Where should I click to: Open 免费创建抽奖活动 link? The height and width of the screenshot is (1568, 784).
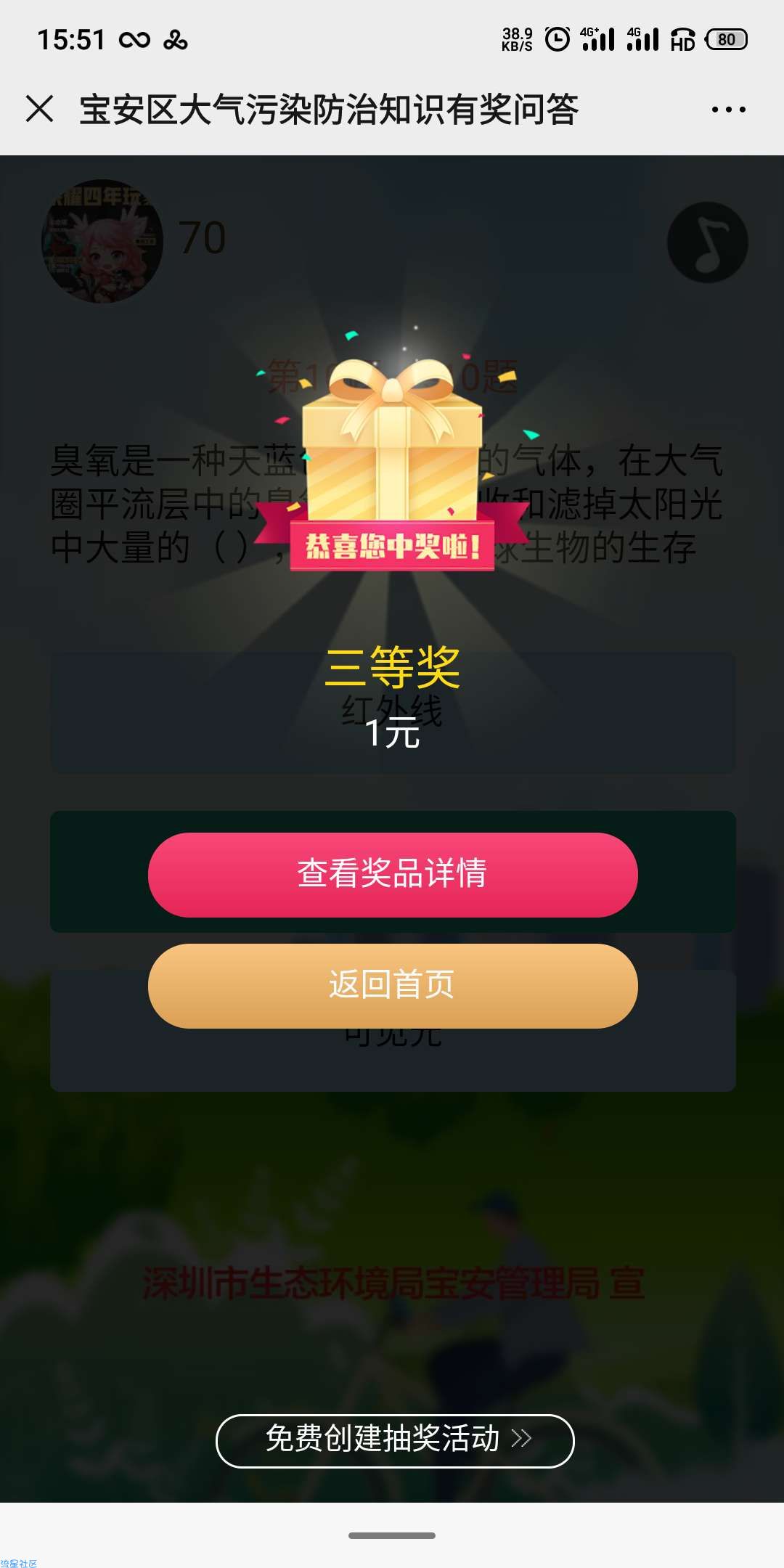[395, 1440]
